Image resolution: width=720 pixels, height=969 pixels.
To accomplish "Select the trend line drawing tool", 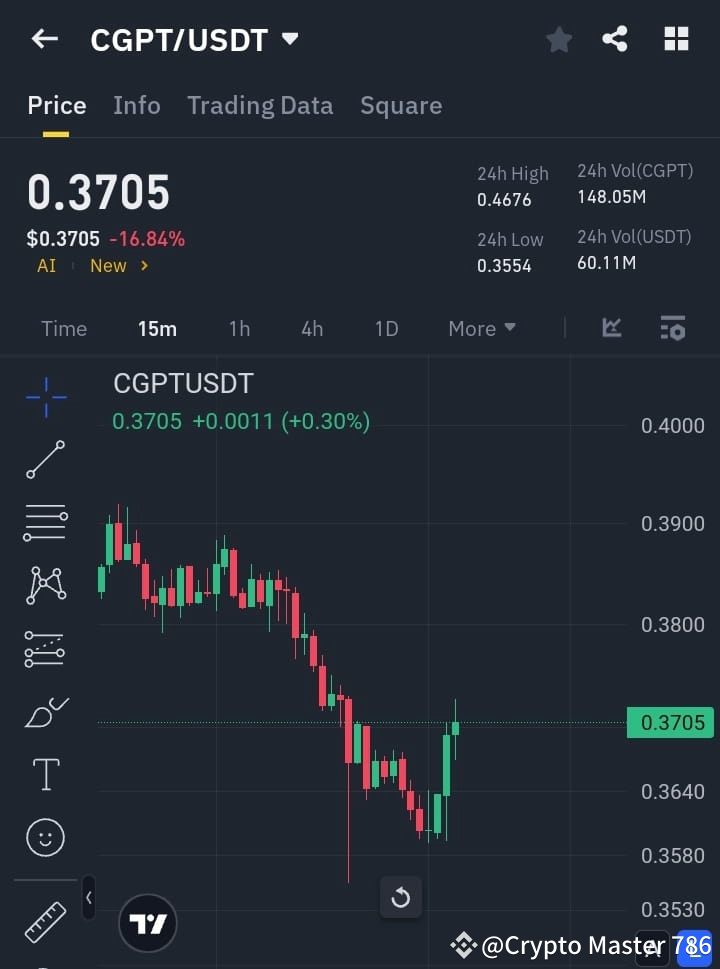I will [x=45, y=460].
